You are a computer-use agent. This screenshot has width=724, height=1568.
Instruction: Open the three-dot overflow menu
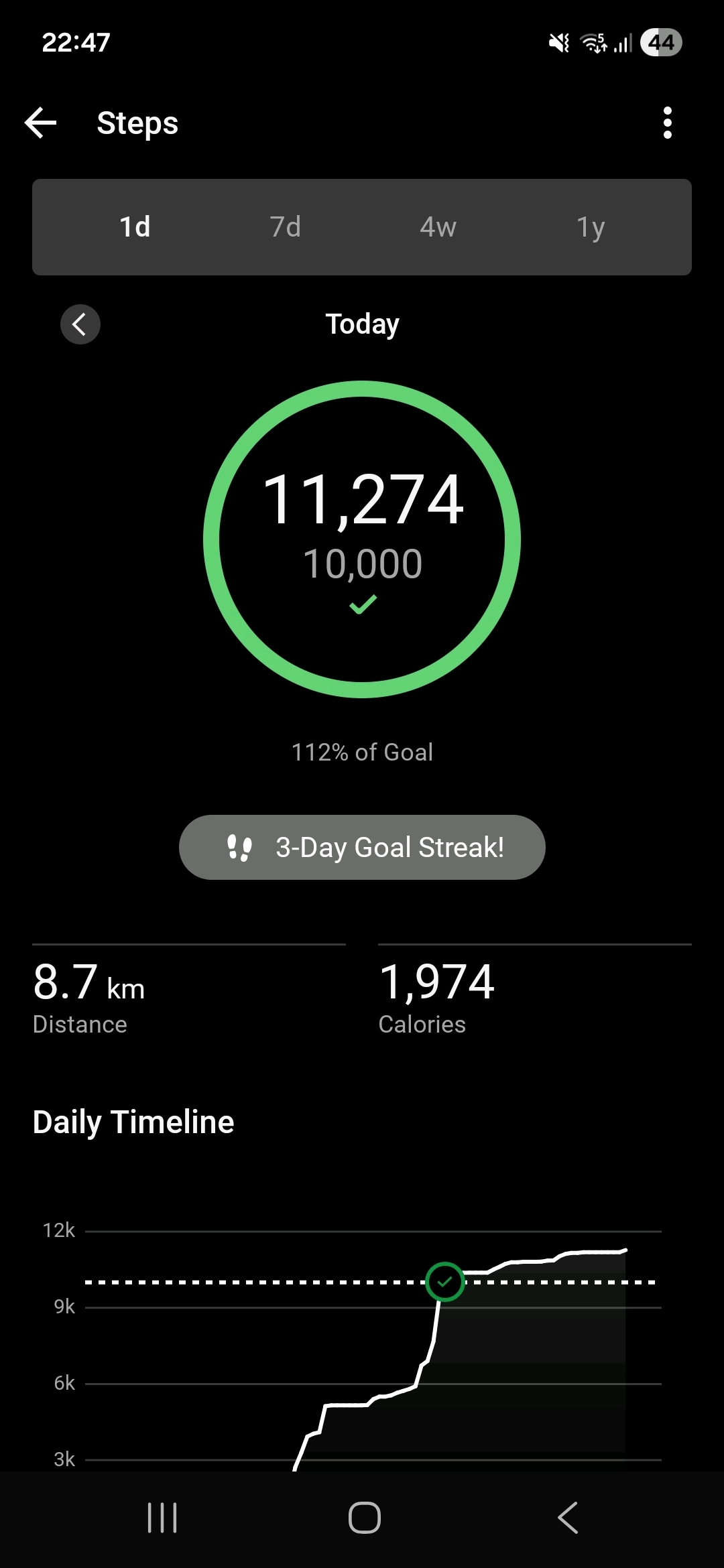[666, 123]
